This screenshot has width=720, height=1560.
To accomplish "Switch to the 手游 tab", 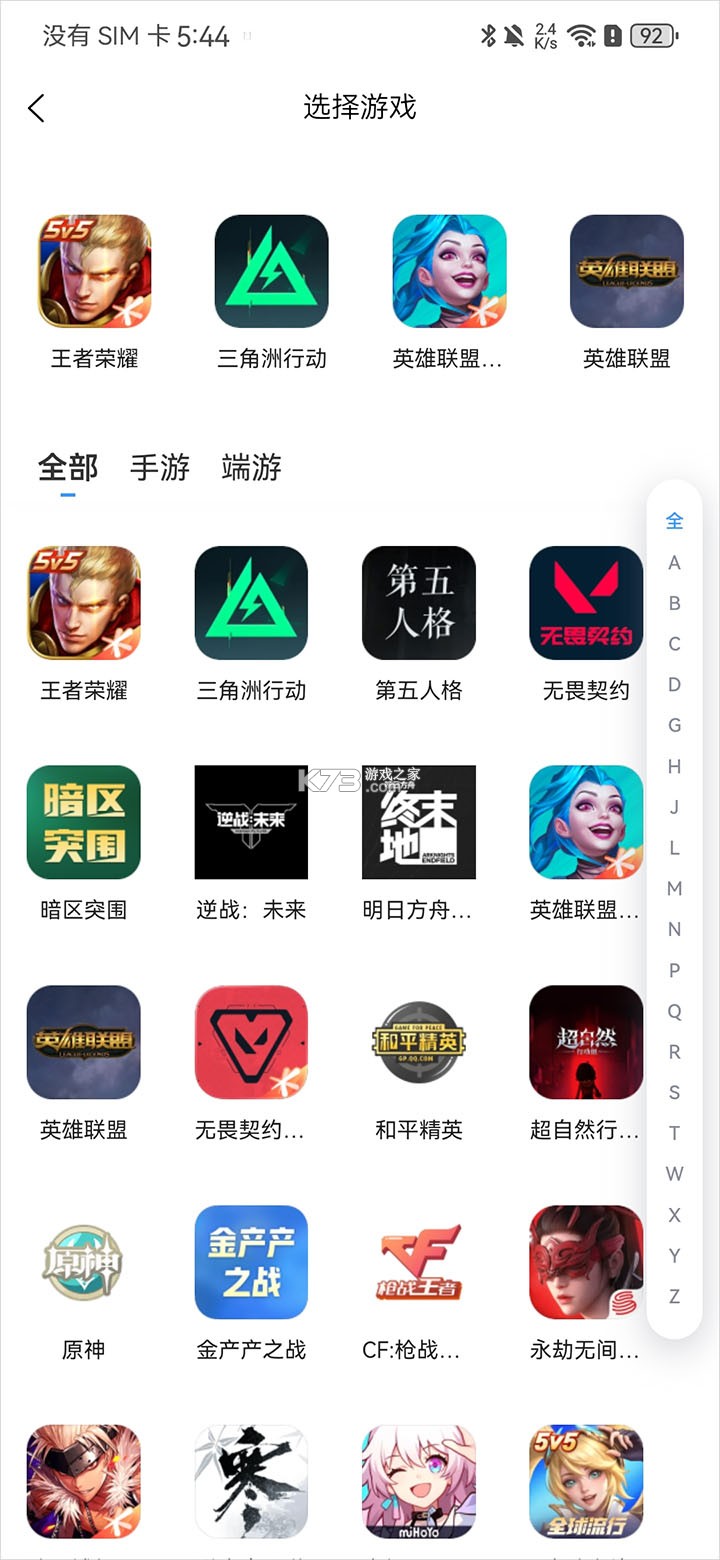I will pos(159,468).
